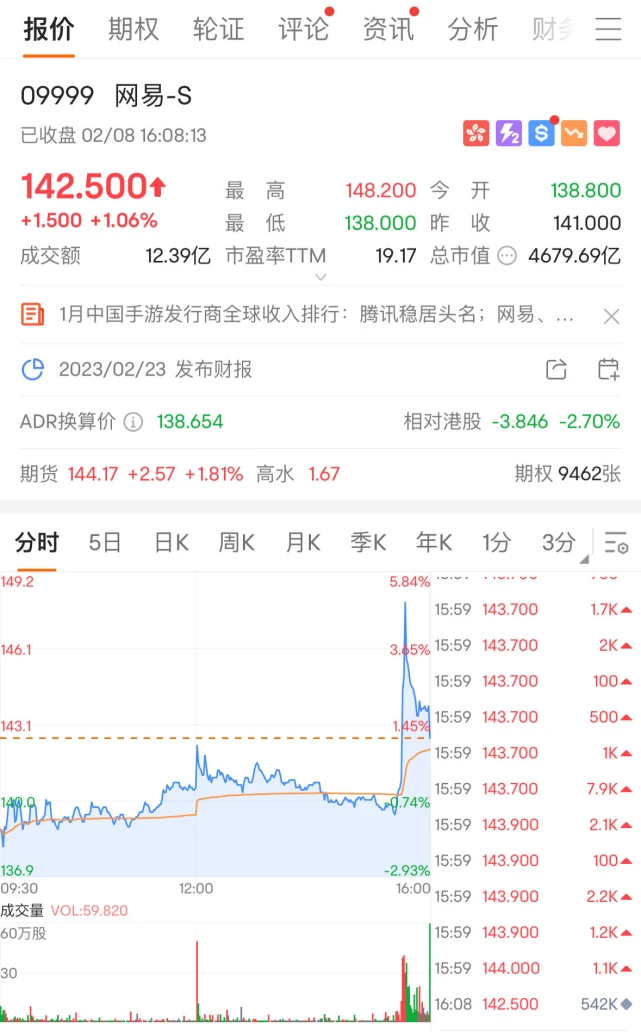Open the 分析 tab
Viewport: 641px width, 1032px height.
(473, 29)
